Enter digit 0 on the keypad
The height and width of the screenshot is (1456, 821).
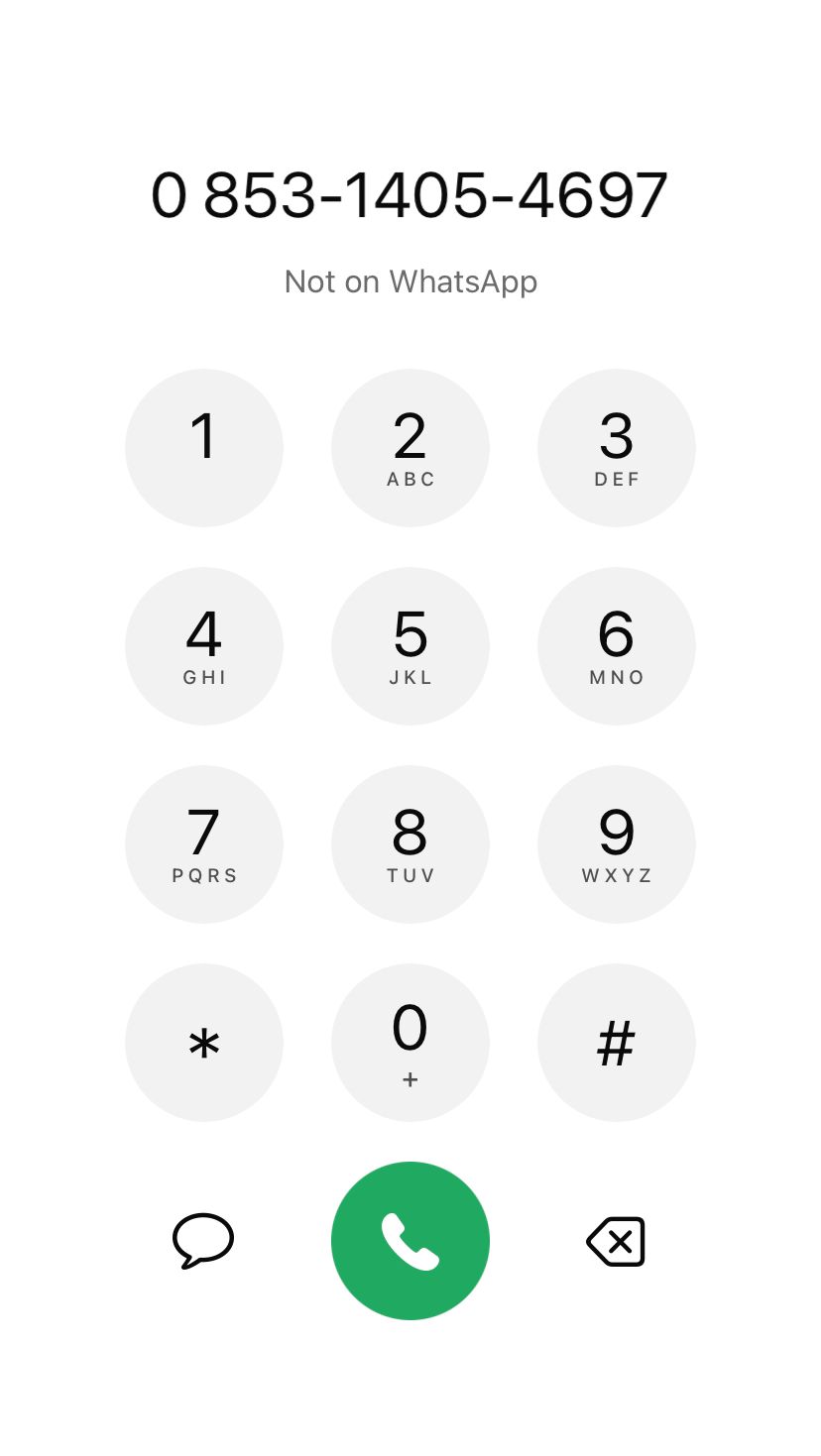[x=410, y=1043]
